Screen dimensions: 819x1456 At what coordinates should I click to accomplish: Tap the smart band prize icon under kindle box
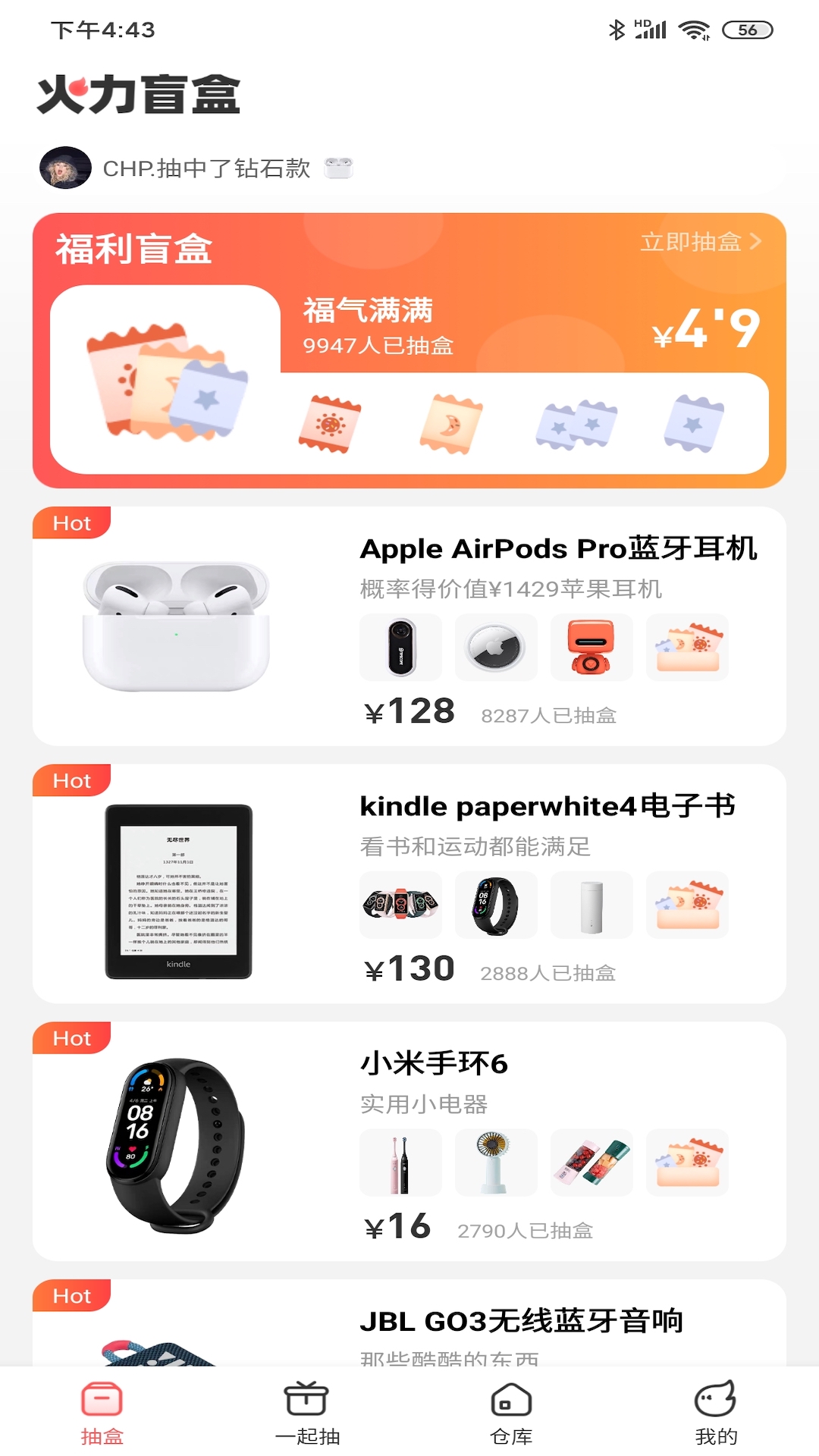click(495, 905)
